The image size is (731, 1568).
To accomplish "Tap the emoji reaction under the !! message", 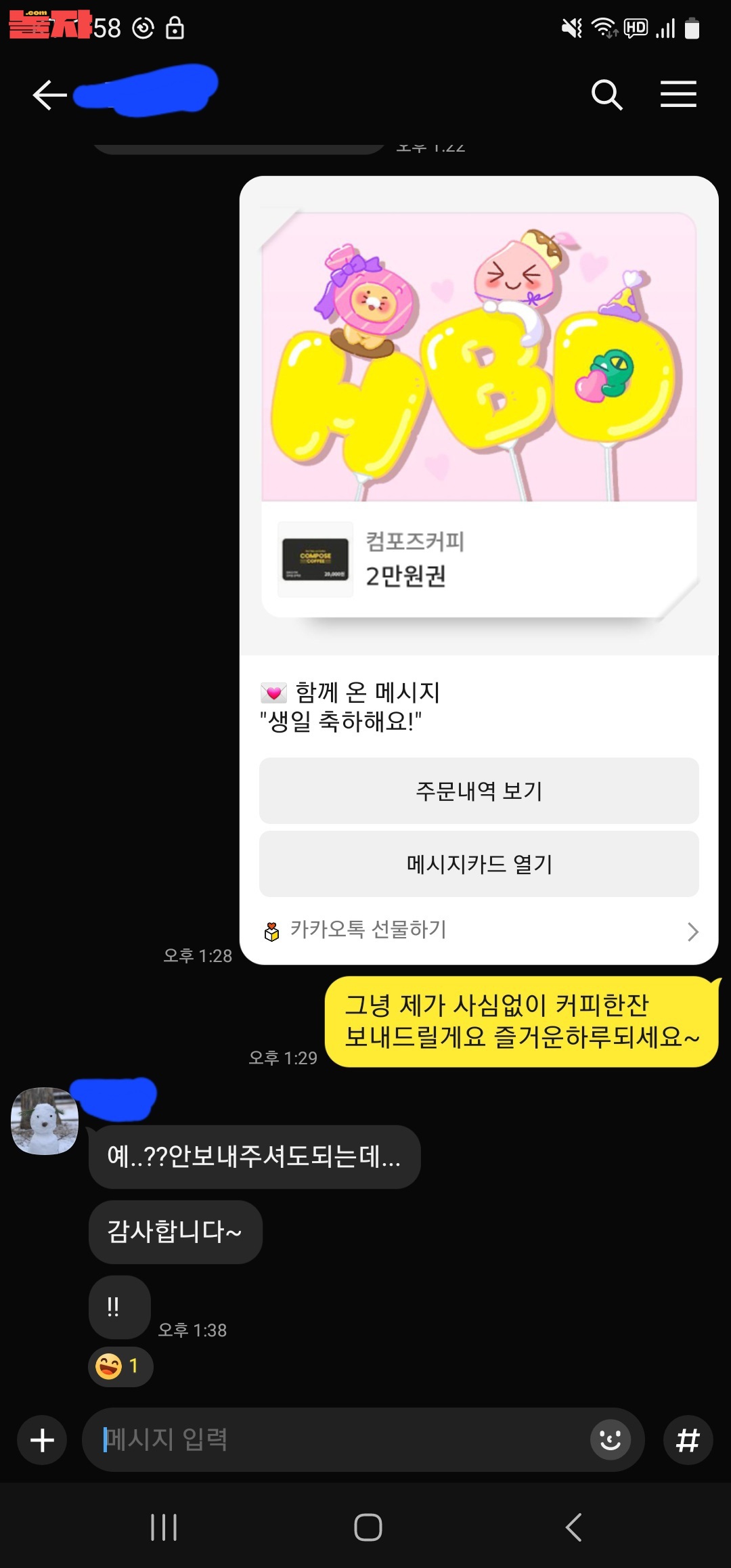I will [120, 1366].
